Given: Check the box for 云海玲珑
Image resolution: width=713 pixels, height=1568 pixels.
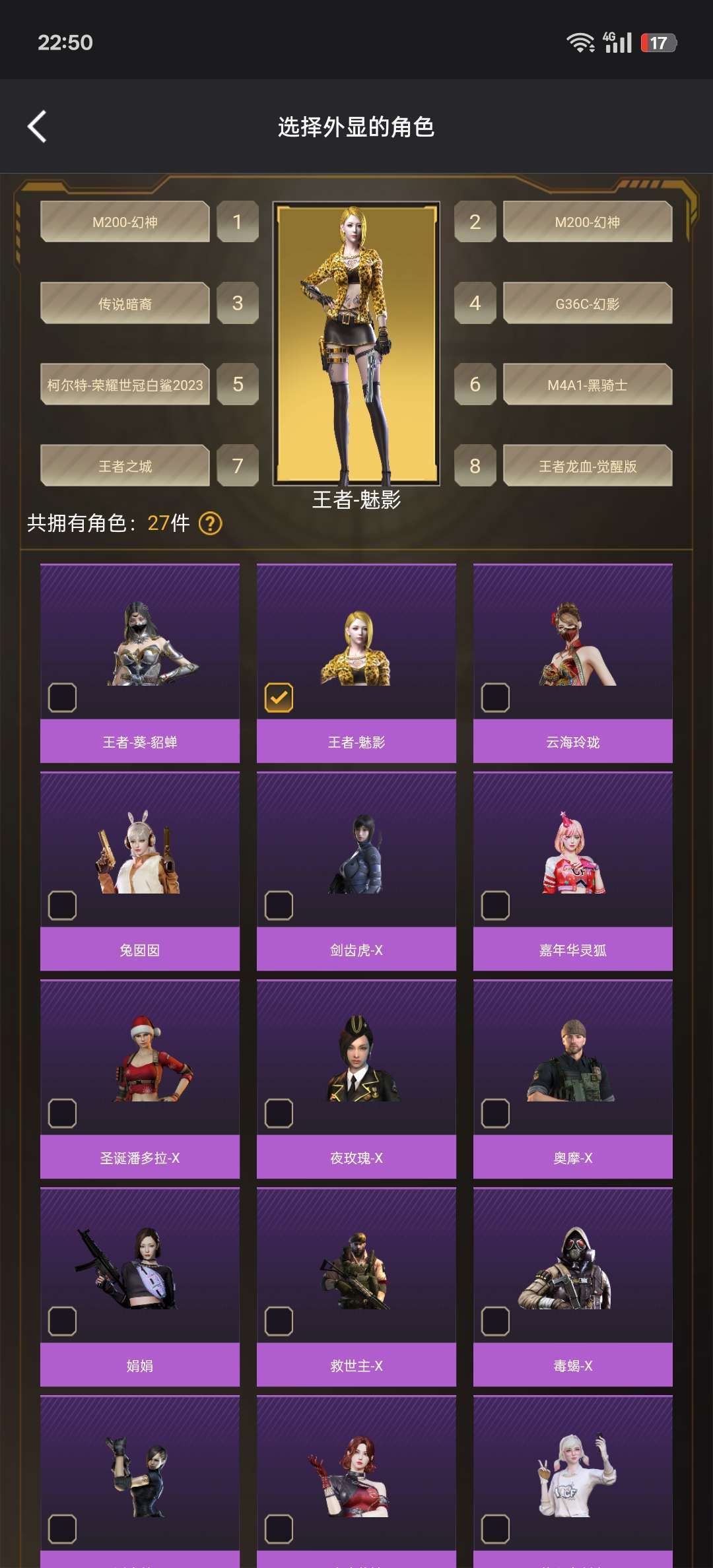Looking at the screenshot, I should coord(496,698).
